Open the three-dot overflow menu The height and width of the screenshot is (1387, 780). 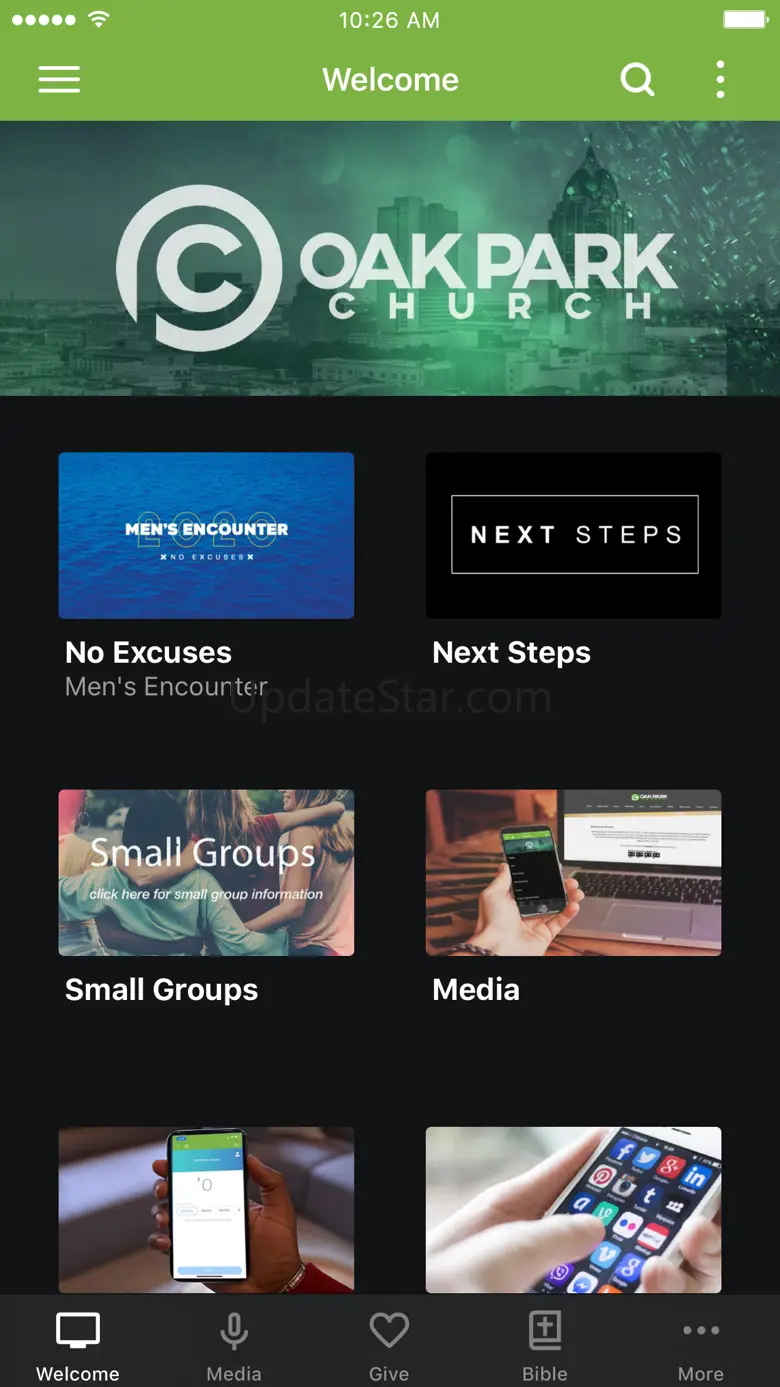720,80
